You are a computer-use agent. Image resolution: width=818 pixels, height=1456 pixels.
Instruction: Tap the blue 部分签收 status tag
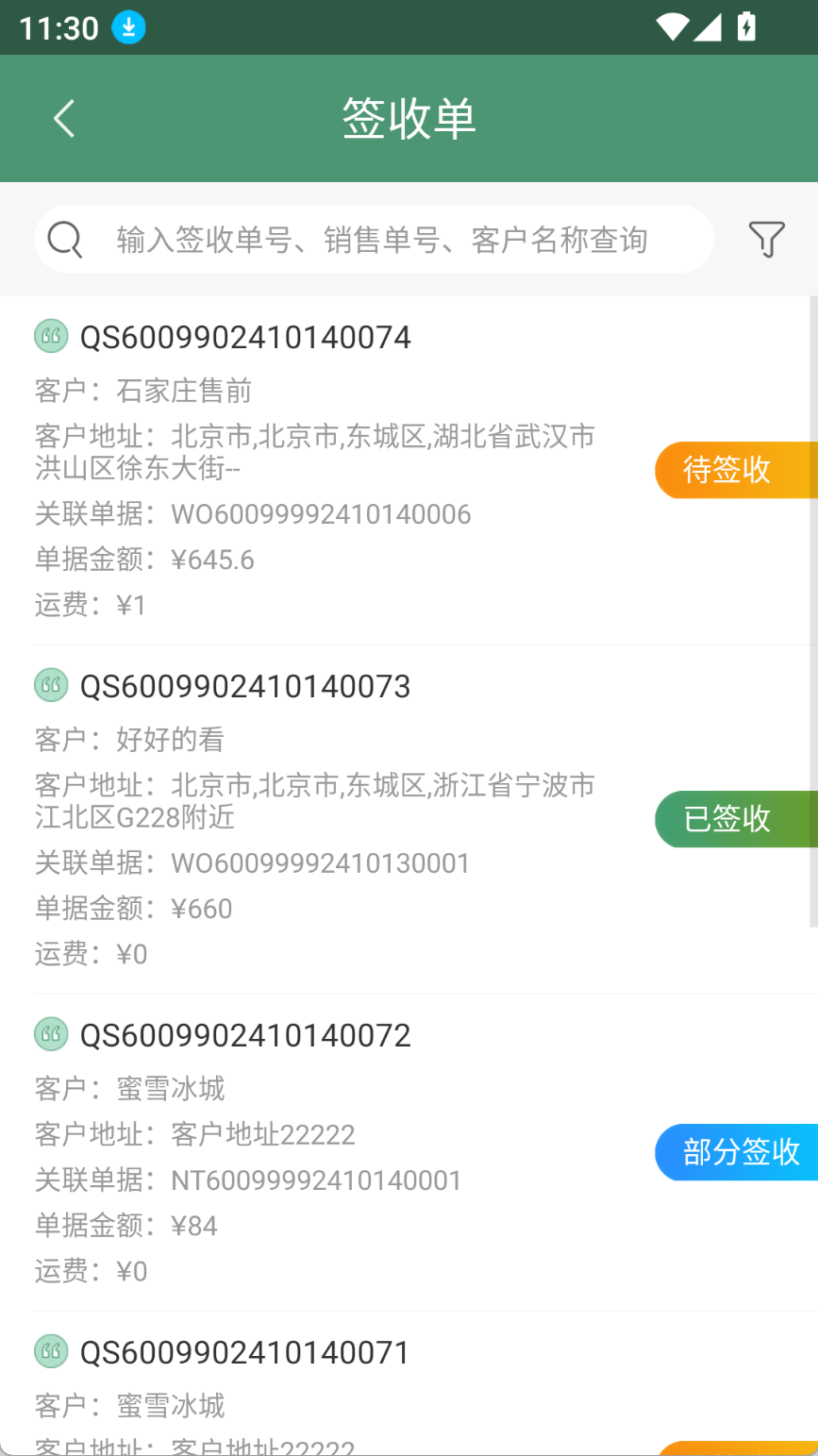coord(736,1152)
